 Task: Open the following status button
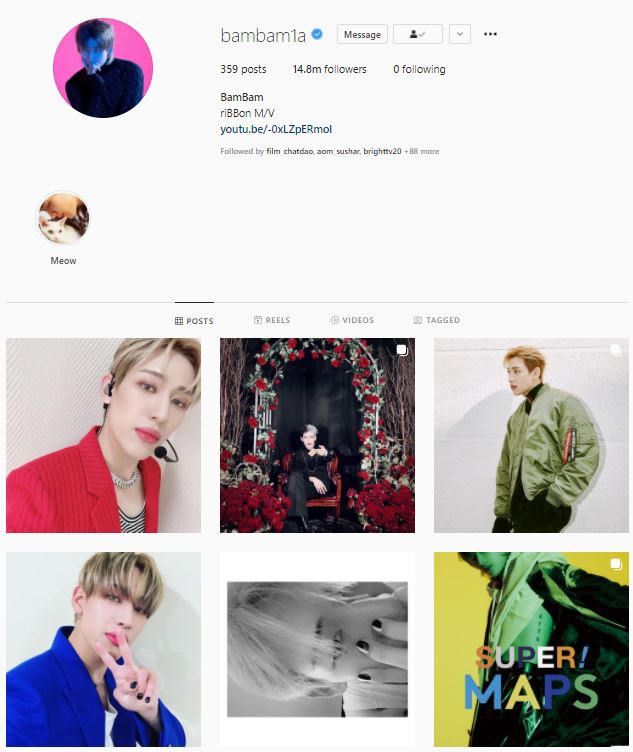pos(418,34)
